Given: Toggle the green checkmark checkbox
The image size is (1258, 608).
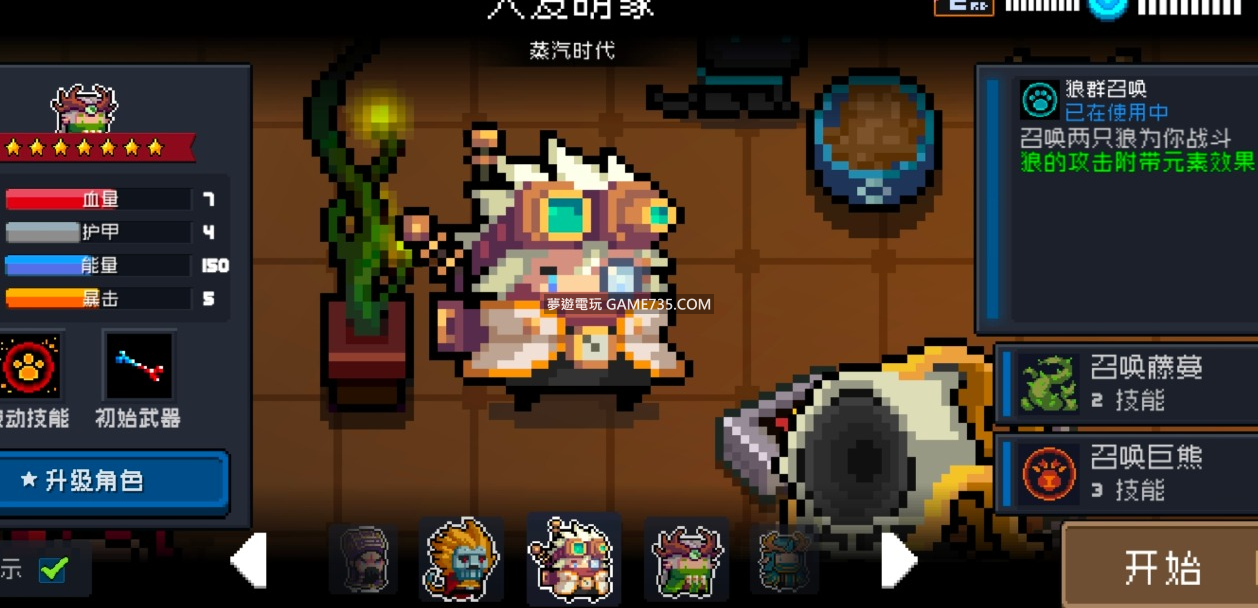Looking at the screenshot, I should coord(52,569).
